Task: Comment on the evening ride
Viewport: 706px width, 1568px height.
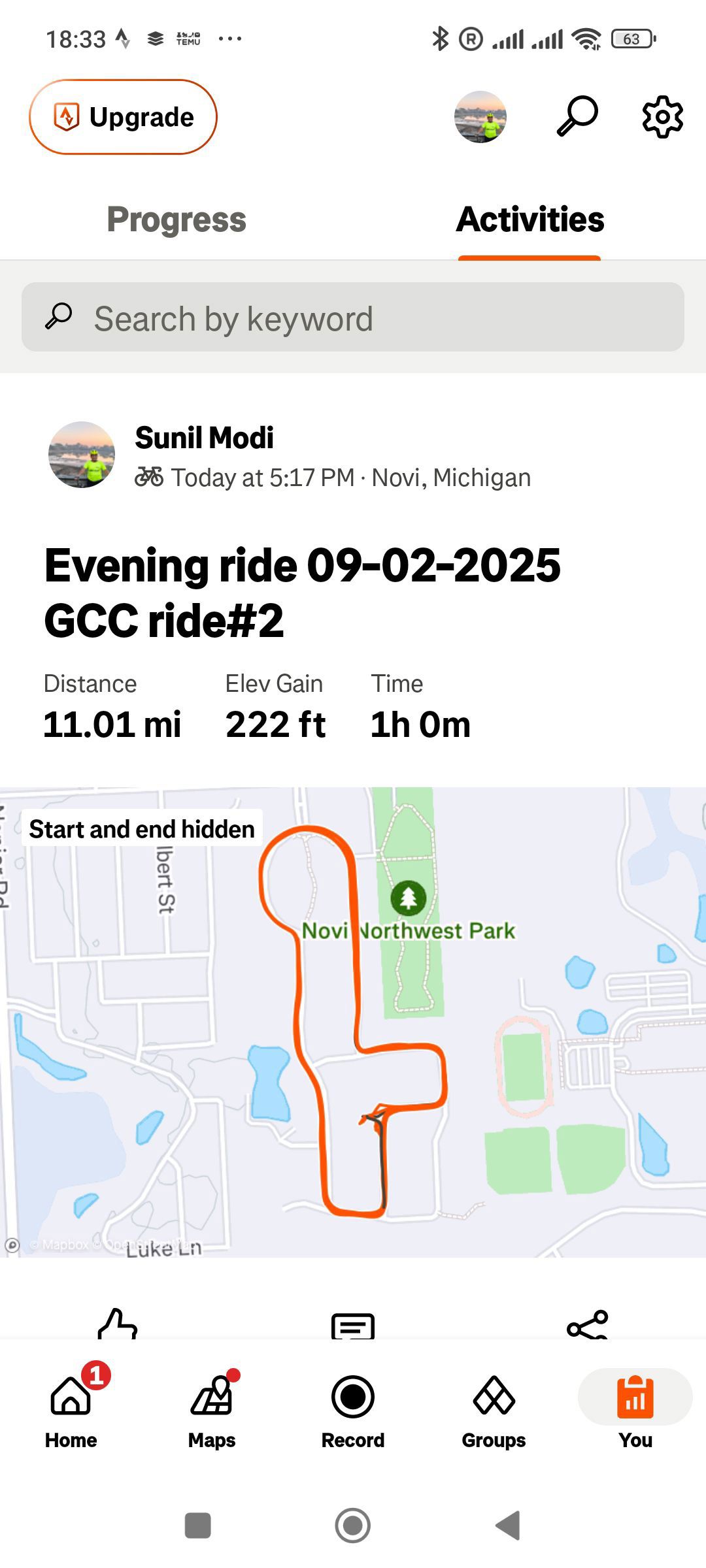Action: click(353, 1326)
